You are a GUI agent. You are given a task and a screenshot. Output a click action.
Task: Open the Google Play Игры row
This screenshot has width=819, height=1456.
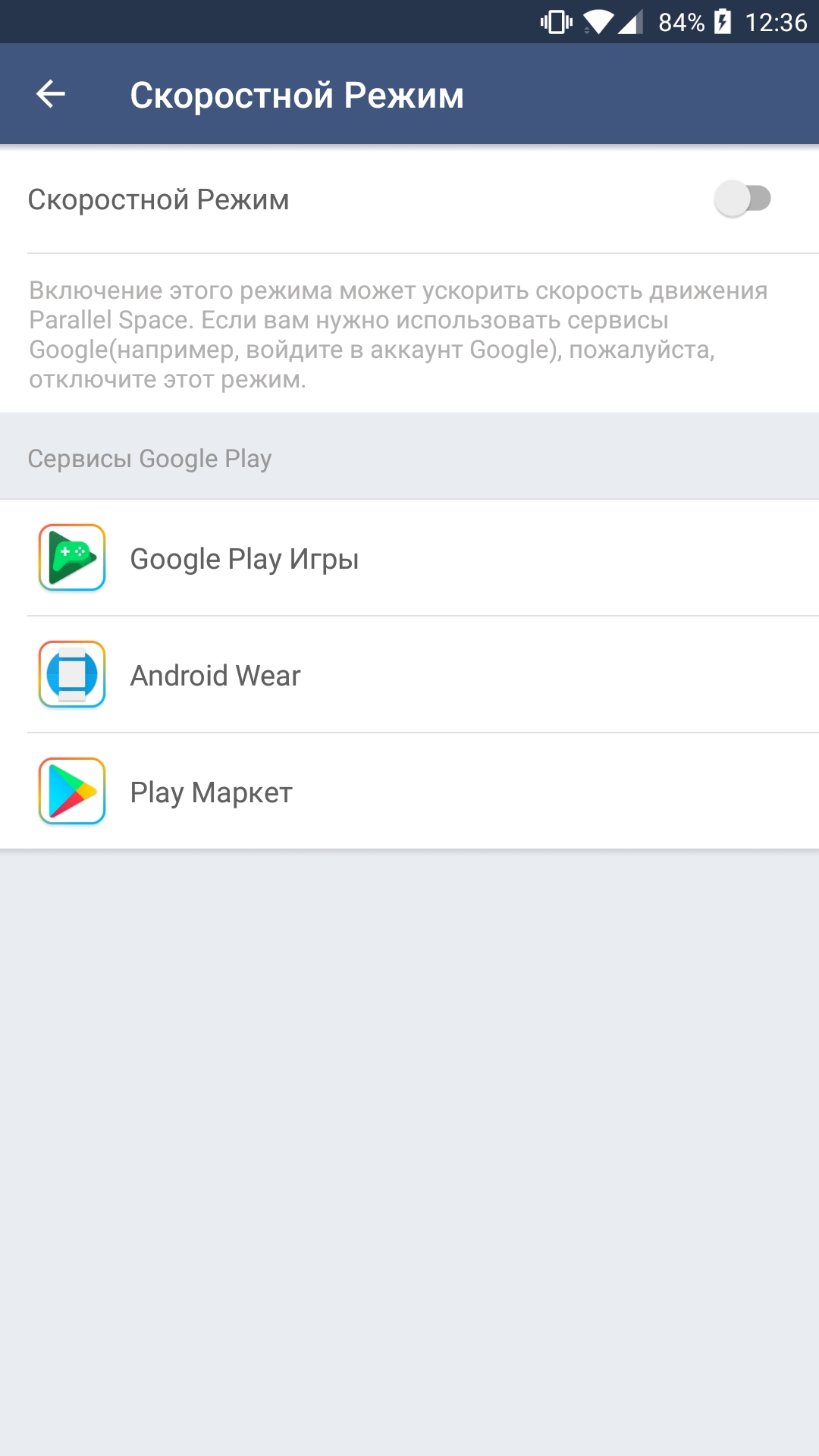409,558
